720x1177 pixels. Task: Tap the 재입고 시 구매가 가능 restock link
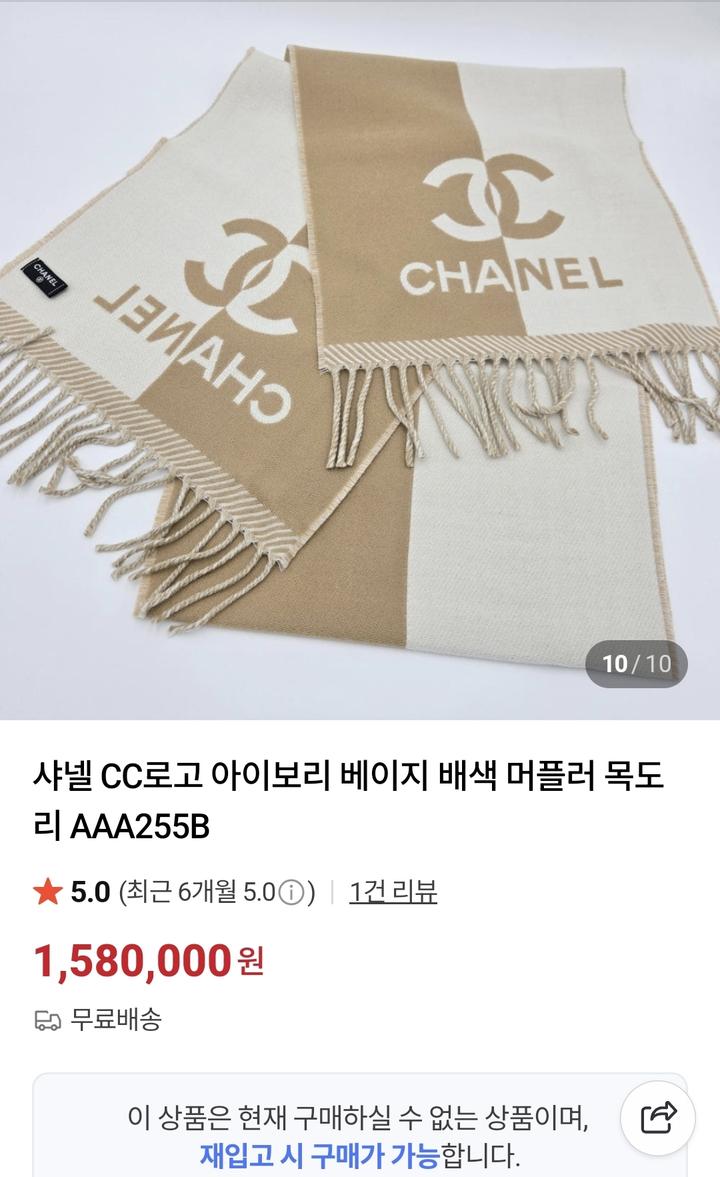coord(319,1157)
